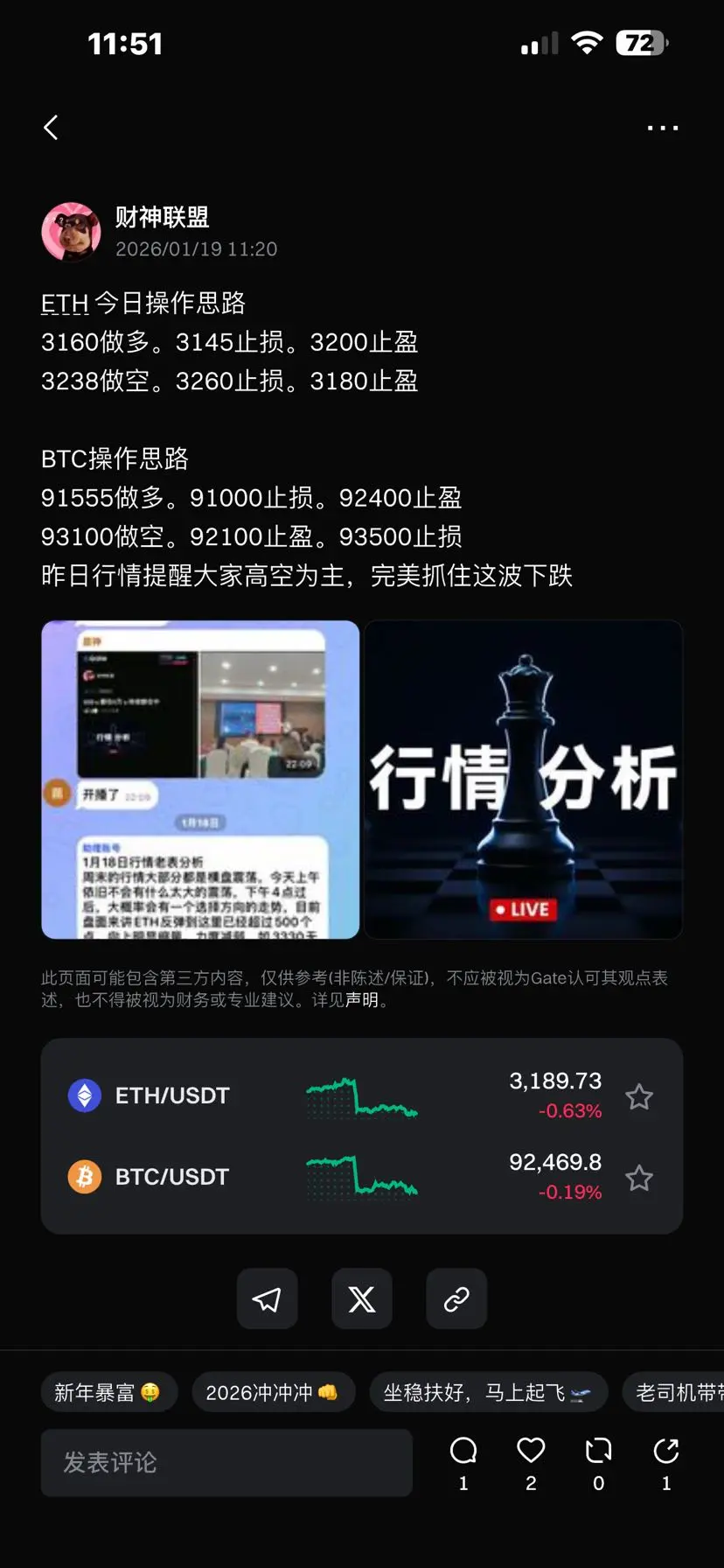Tap the back arrow to return

[x=51, y=127]
